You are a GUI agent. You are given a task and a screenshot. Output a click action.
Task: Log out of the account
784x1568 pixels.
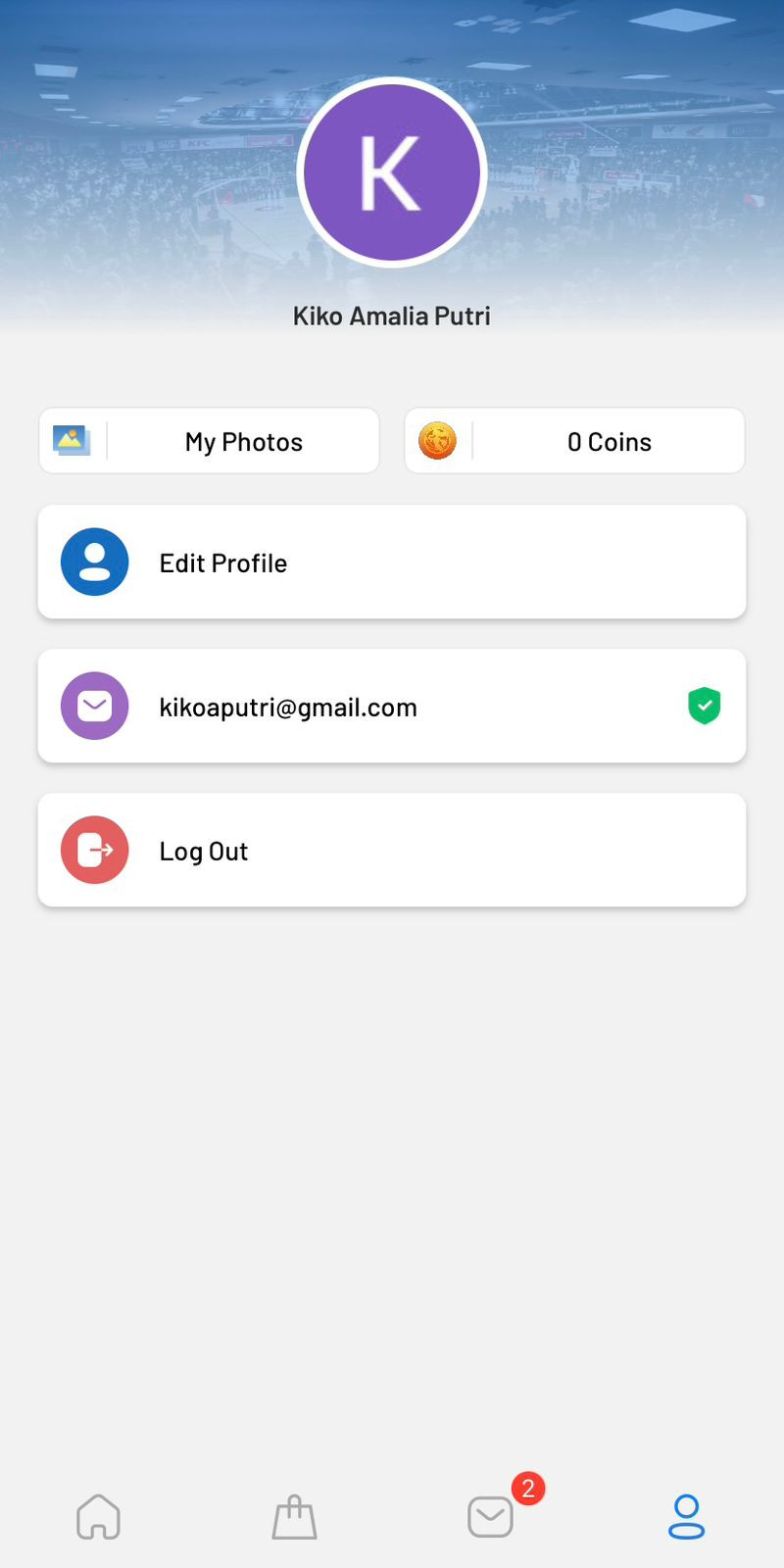[x=392, y=851]
